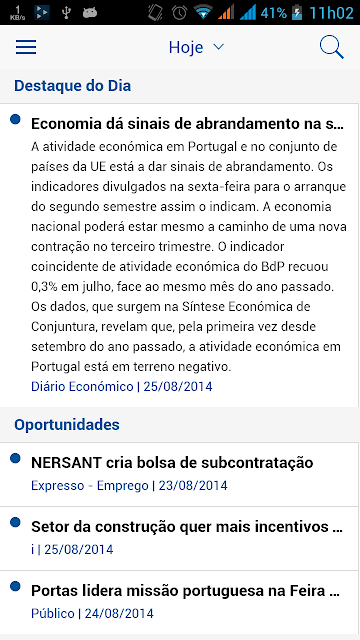Read Setor da construção quer mais incentivos
The width and height of the screenshot is (360, 640).
[x=180, y=538]
